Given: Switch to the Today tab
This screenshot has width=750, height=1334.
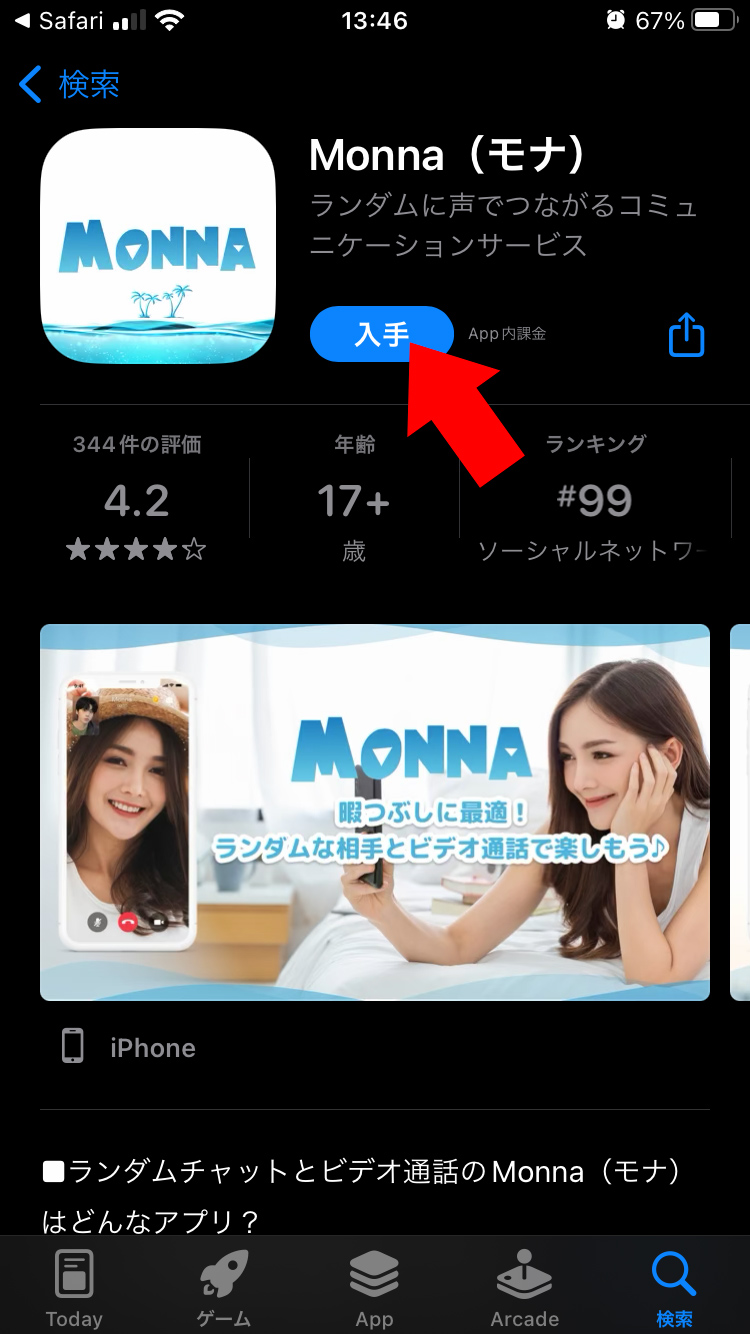Looking at the screenshot, I should pos(74,1288).
